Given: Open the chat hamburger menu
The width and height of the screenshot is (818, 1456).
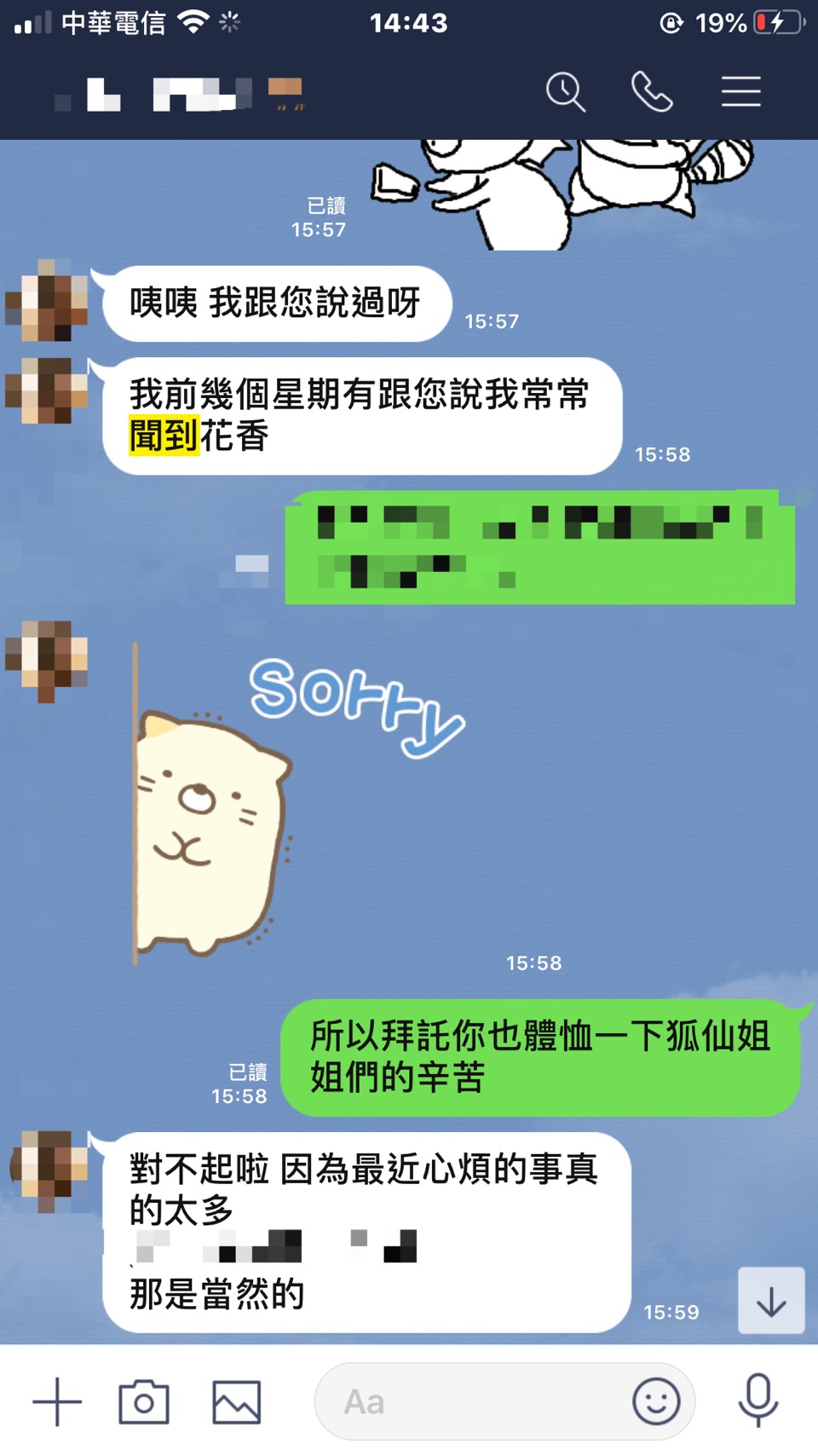Looking at the screenshot, I should (x=740, y=92).
